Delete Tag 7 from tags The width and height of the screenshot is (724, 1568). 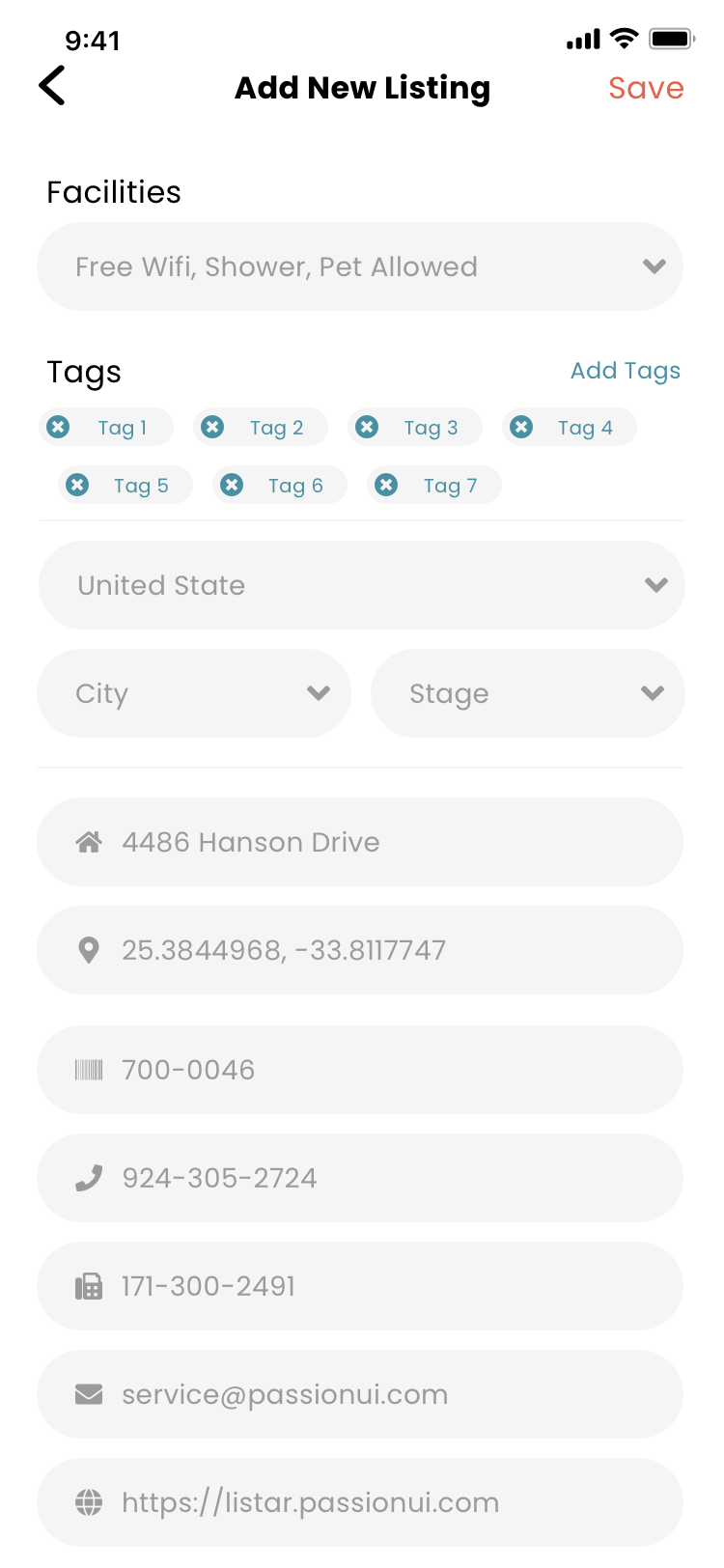386,485
